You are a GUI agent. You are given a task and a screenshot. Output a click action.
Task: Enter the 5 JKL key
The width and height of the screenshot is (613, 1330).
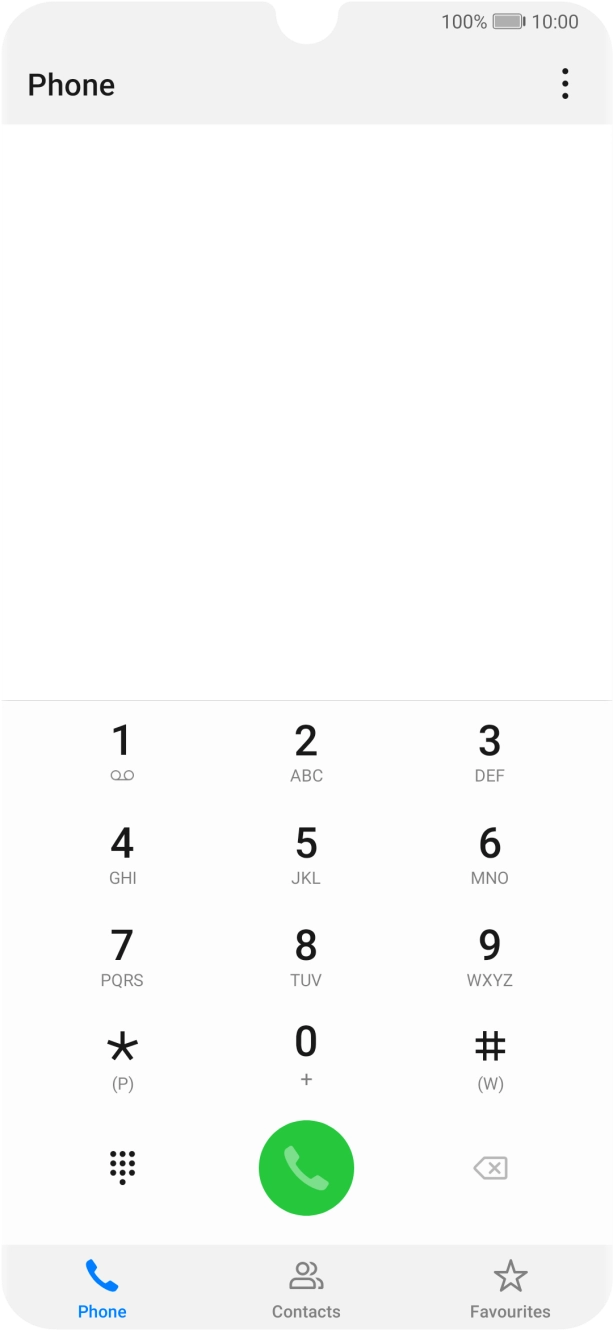tap(306, 855)
